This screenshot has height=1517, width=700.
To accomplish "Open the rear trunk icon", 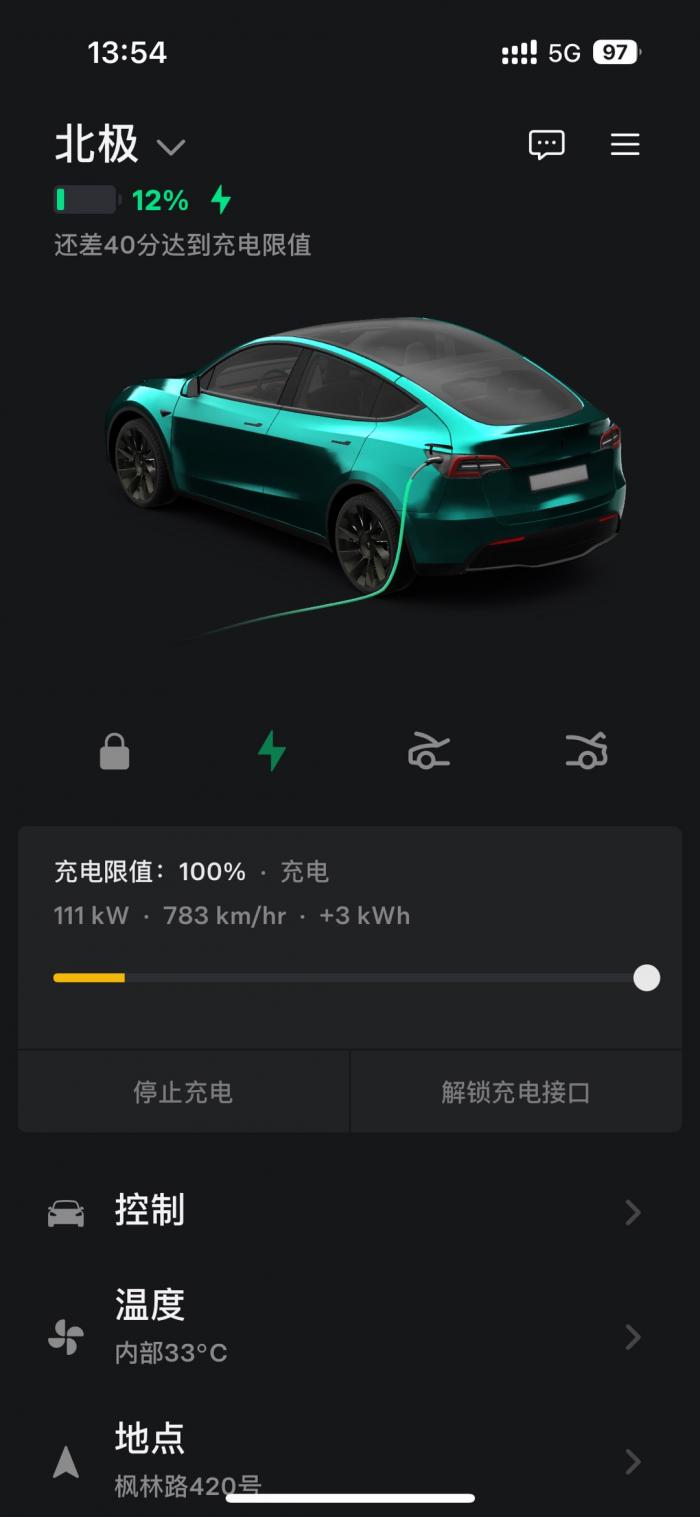I will (x=586, y=751).
